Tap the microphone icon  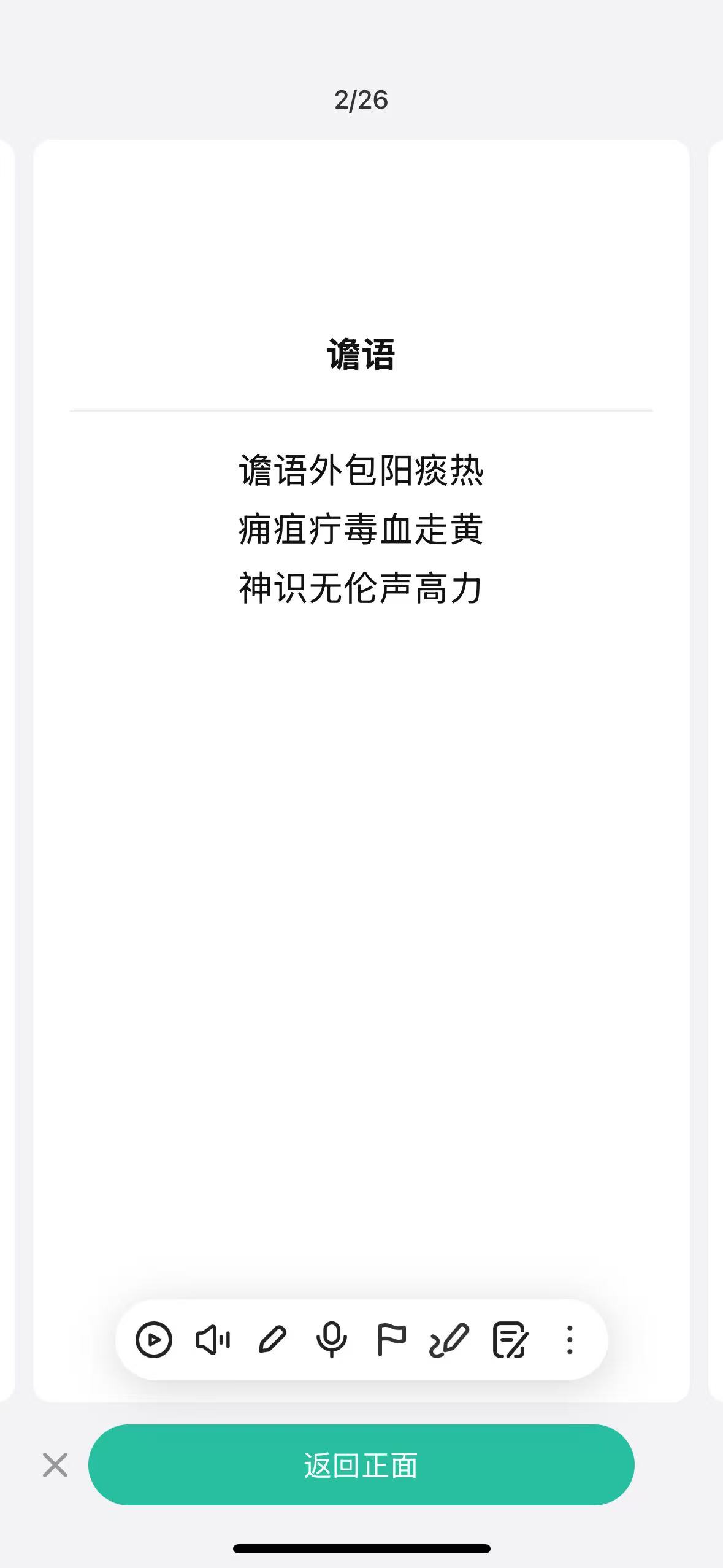(x=332, y=1340)
